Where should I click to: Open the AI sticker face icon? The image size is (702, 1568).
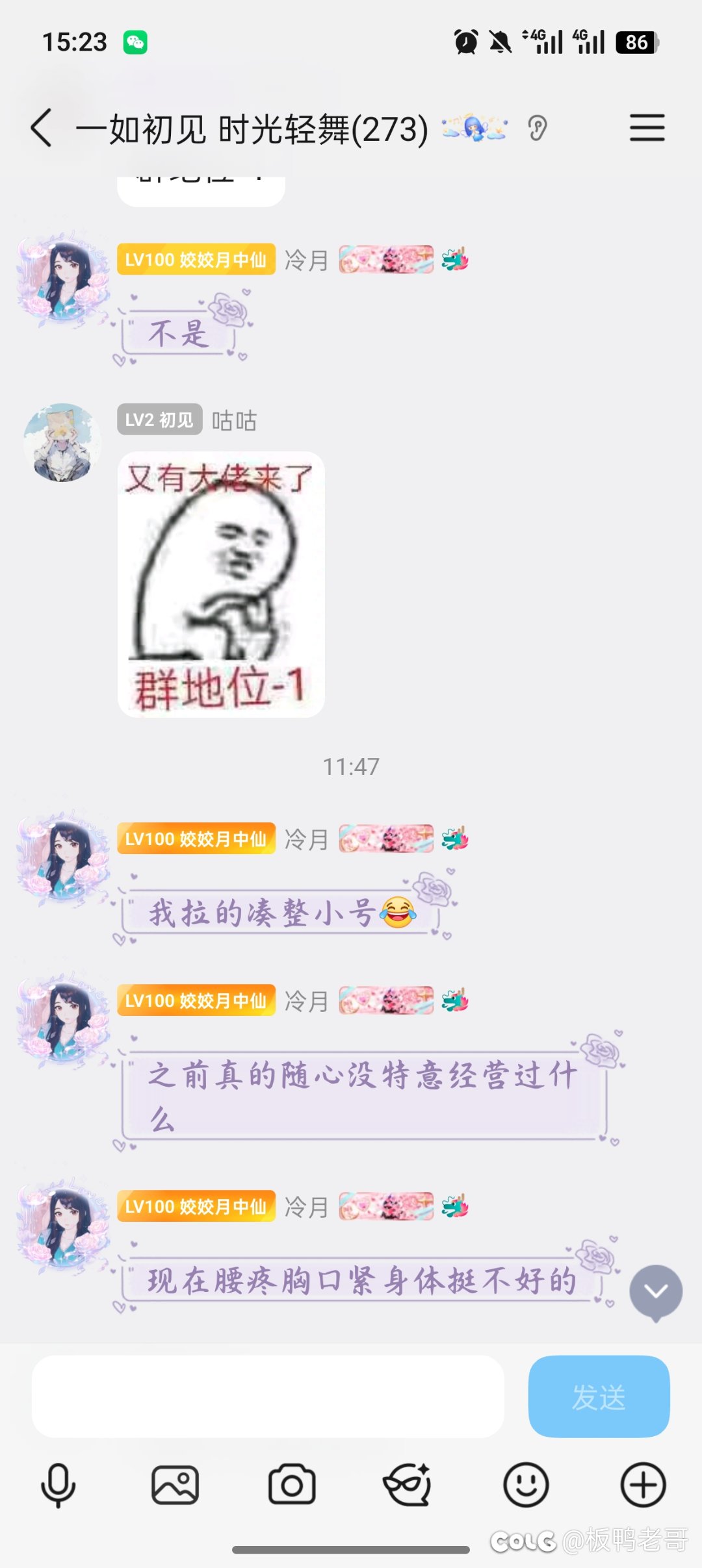408,1485
